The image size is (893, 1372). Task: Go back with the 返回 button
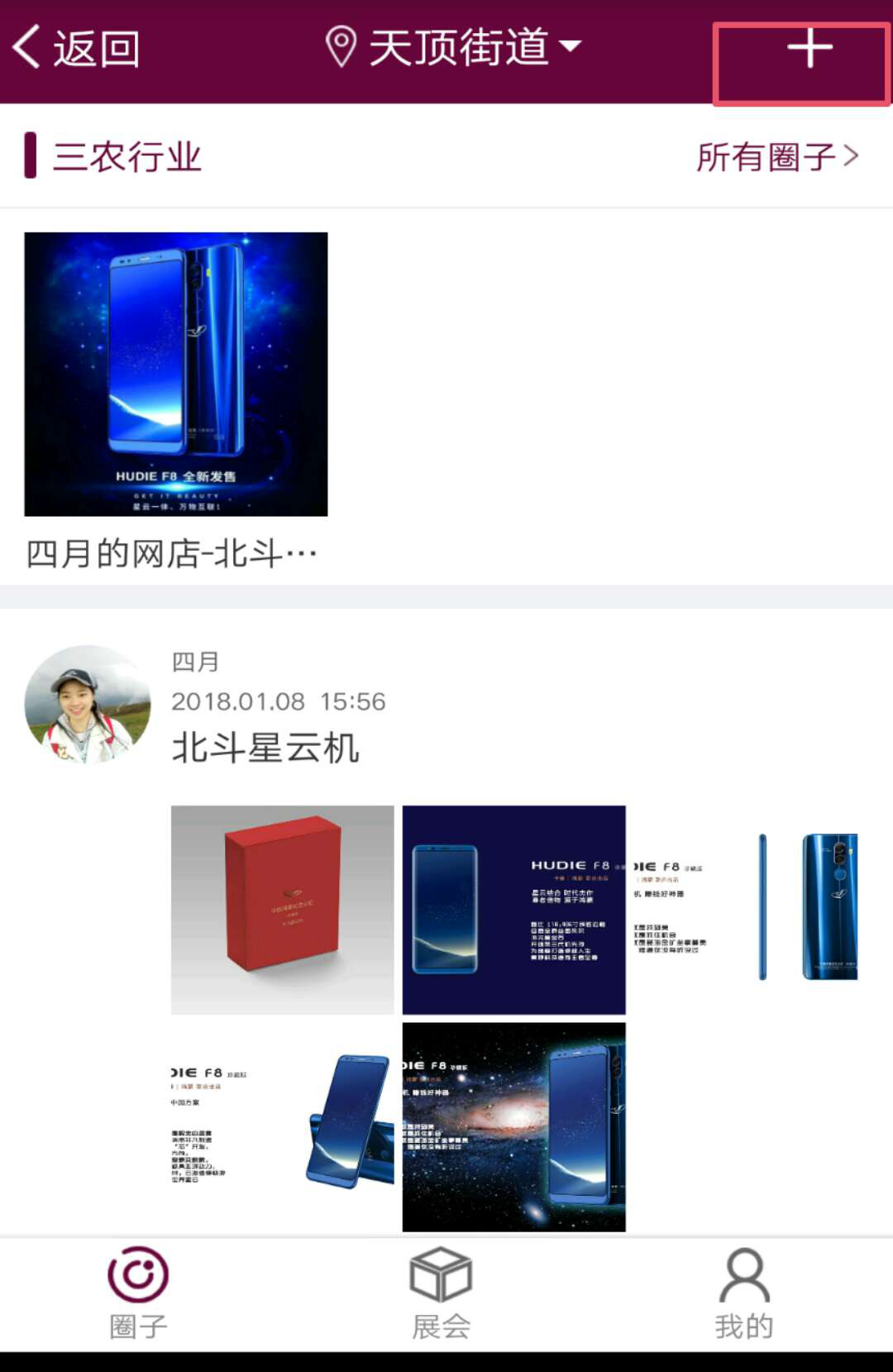tap(76, 48)
